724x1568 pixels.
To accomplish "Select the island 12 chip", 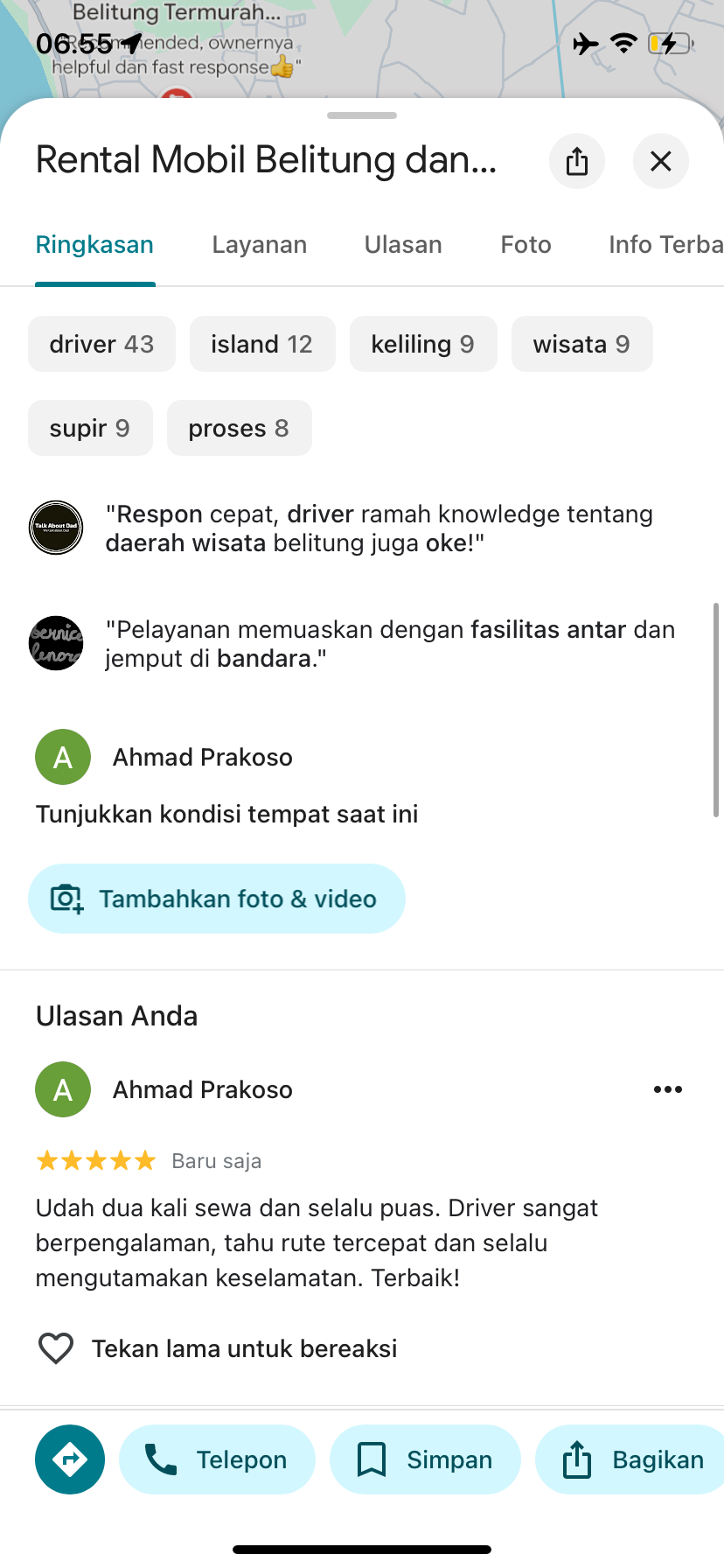I will point(262,344).
